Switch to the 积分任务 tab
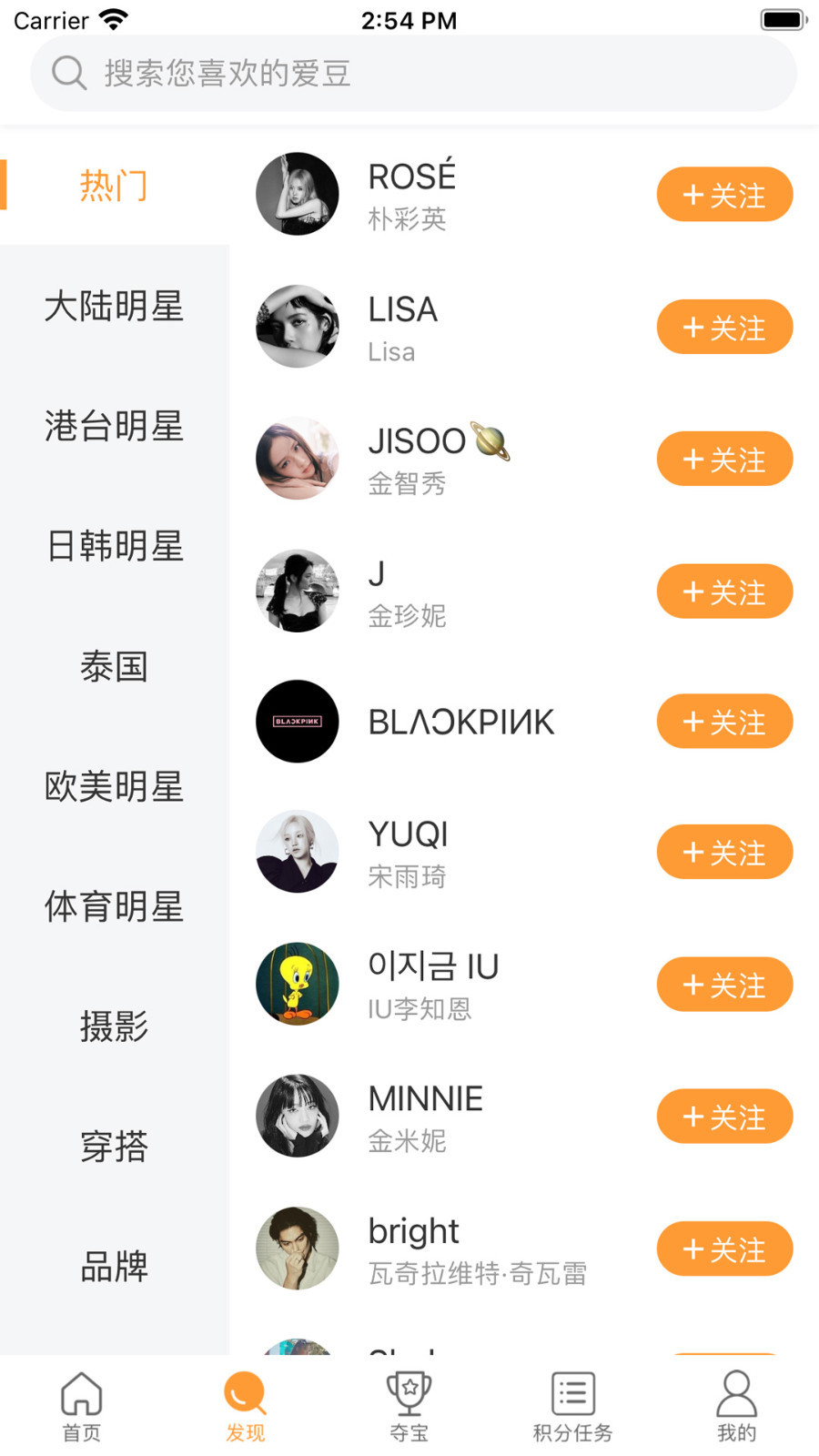This screenshot has width=819, height=1456. [x=572, y=1406]
